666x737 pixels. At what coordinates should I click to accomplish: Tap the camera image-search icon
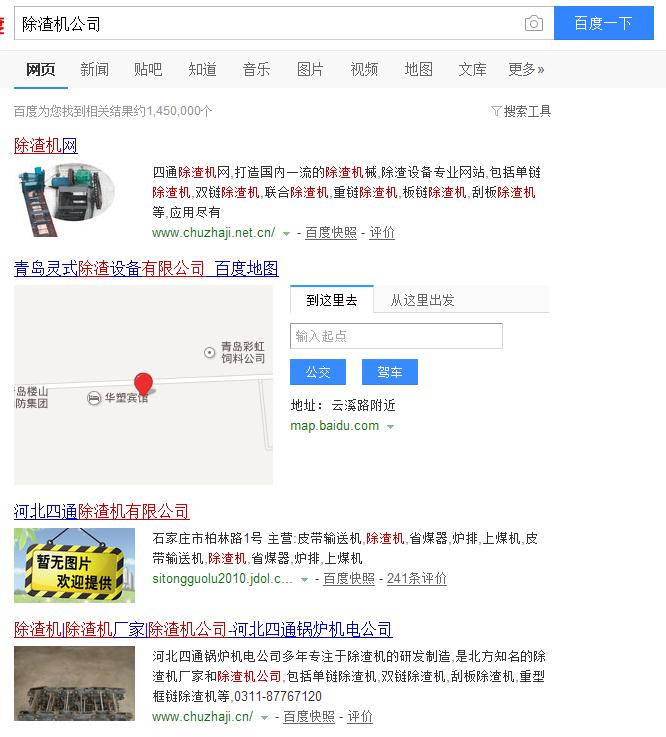pyautogui.click(x=533, y=23)
